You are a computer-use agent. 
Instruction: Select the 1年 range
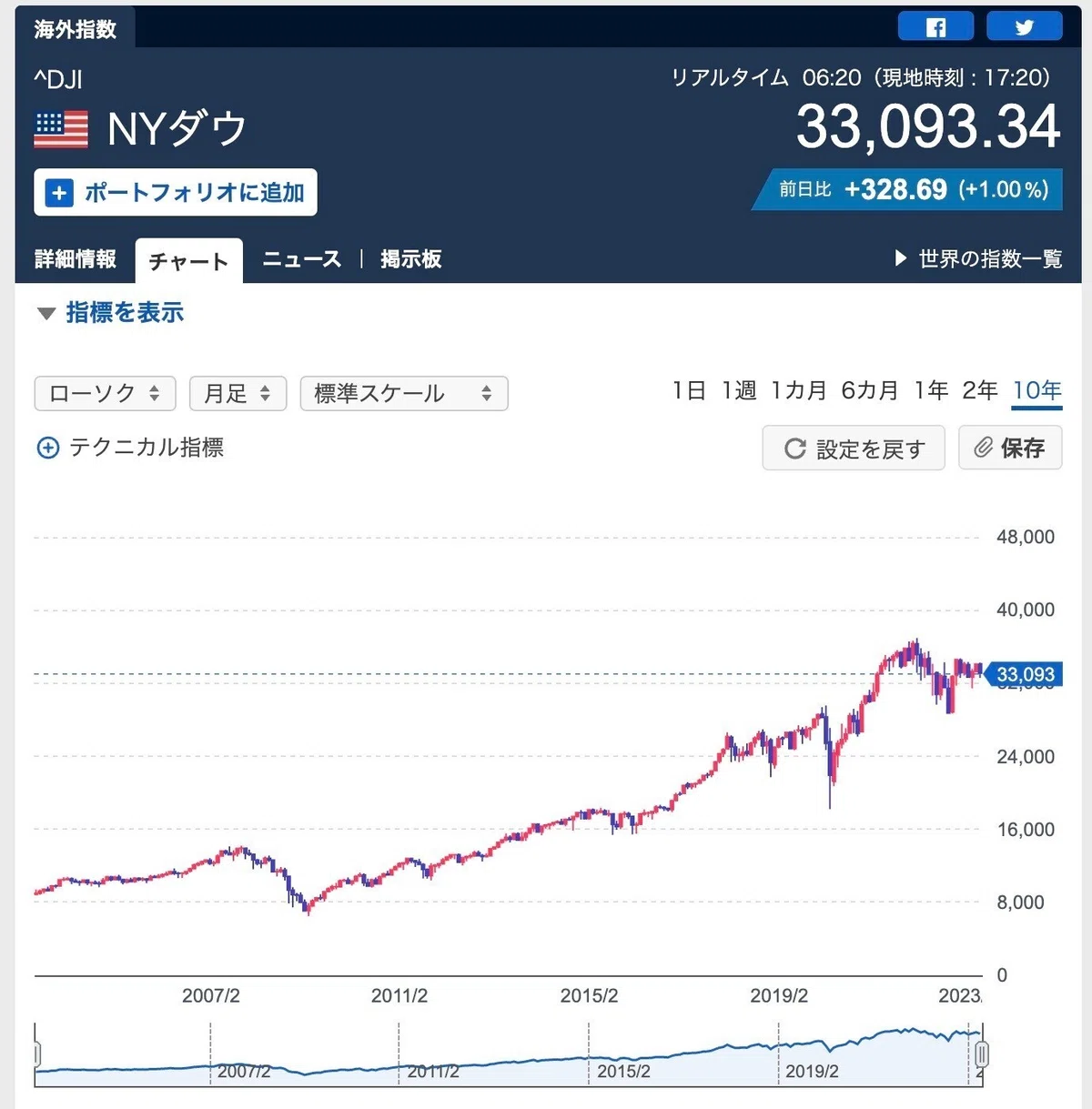(931, 390)
